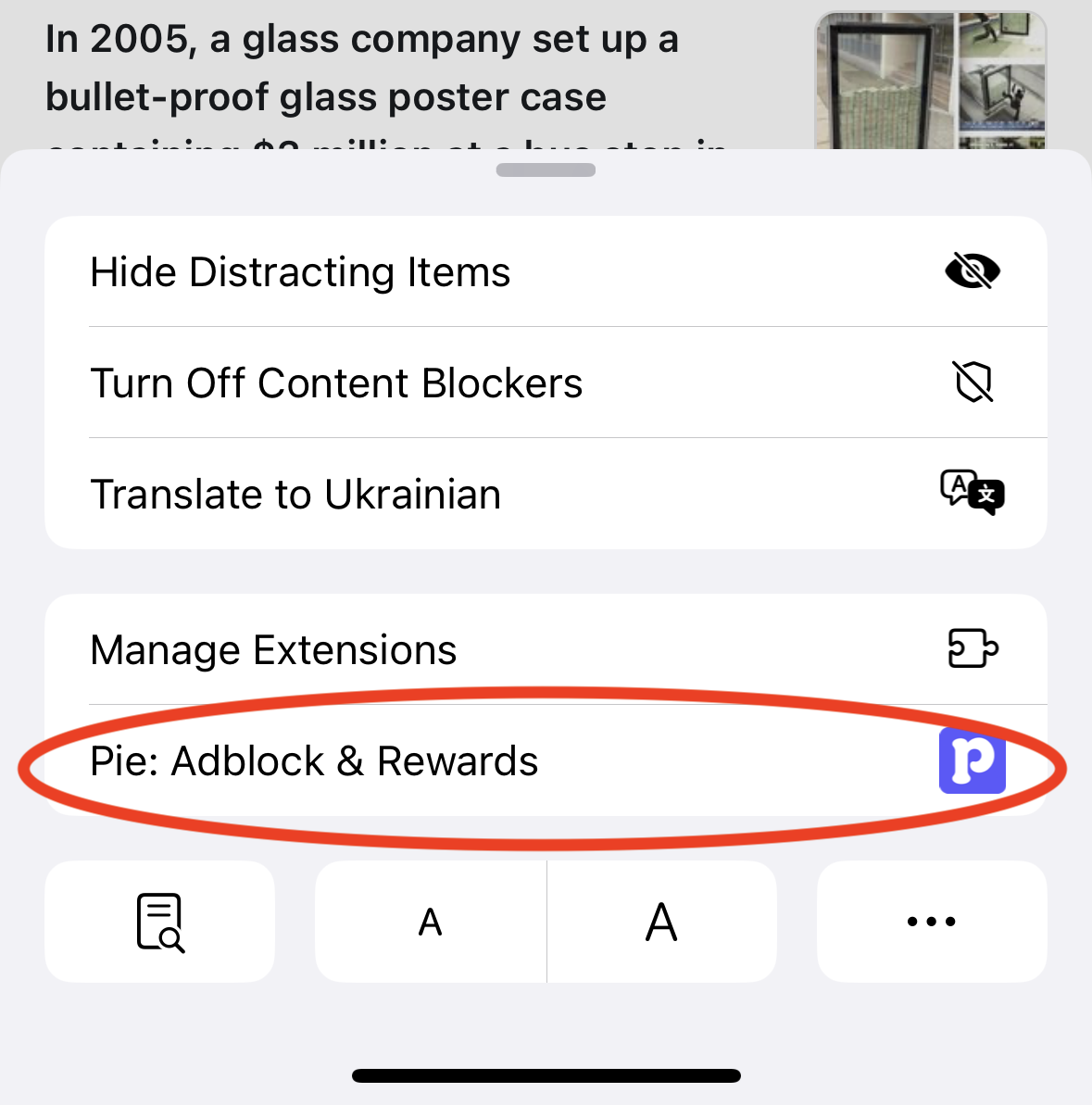The height and width of the screenshot is (1105, 1092).
Task: Open the three-dot more options button
Action: point(931,922)
